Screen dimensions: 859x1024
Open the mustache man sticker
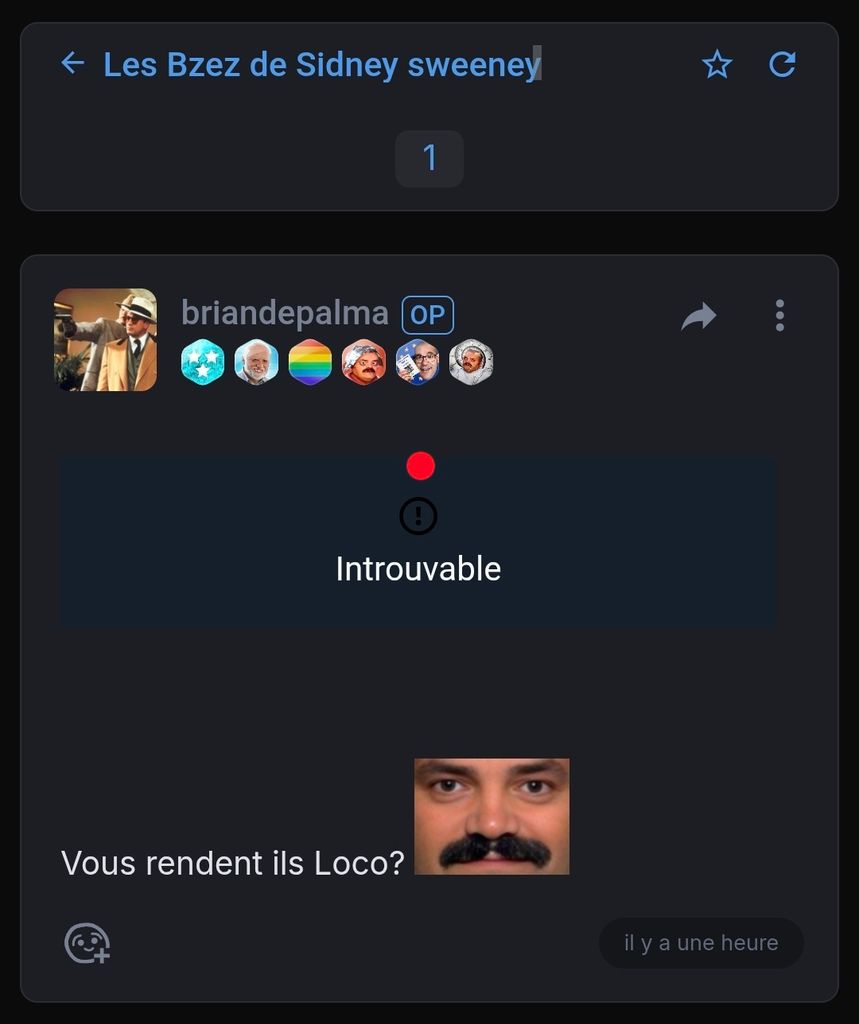coord(492,817)
